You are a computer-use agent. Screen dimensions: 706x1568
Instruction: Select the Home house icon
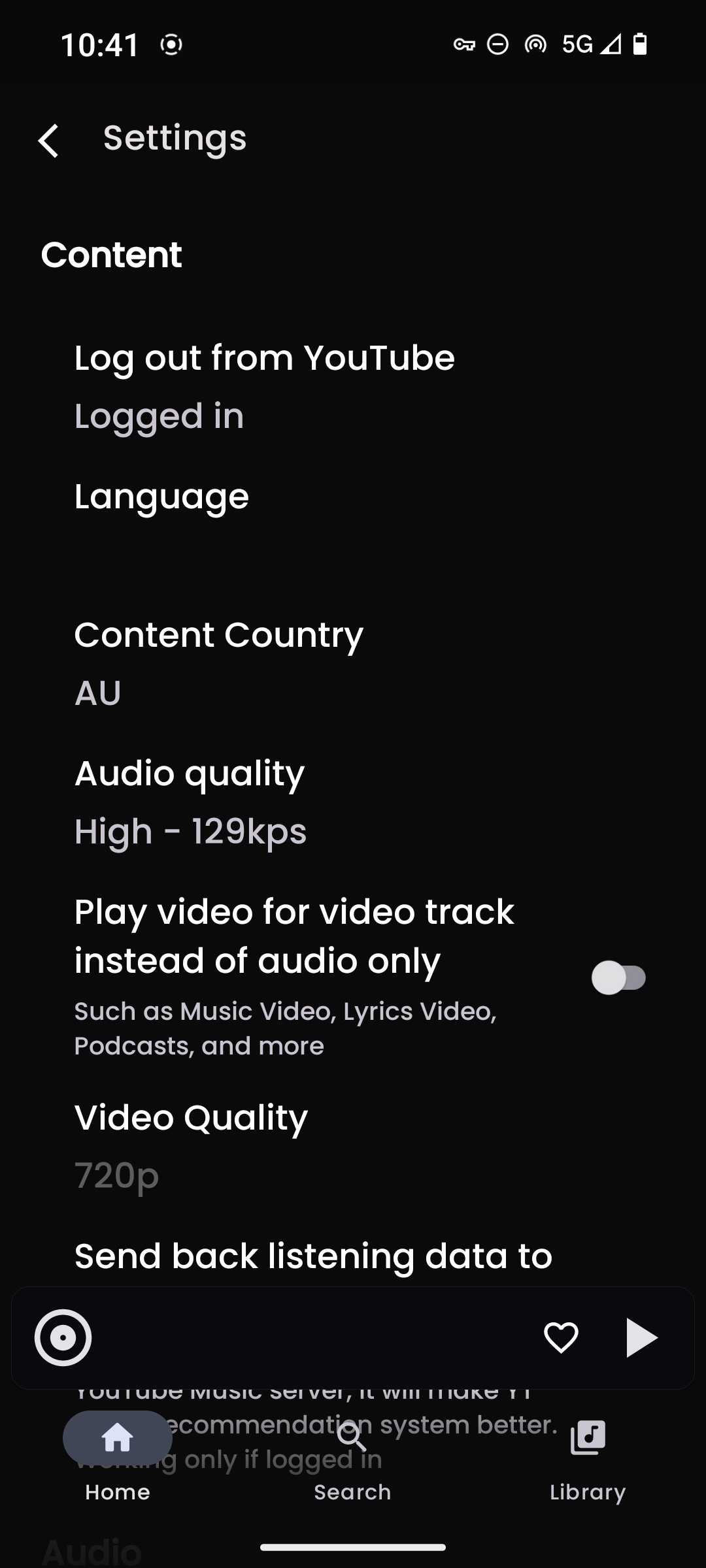(x=118, y=1437)
